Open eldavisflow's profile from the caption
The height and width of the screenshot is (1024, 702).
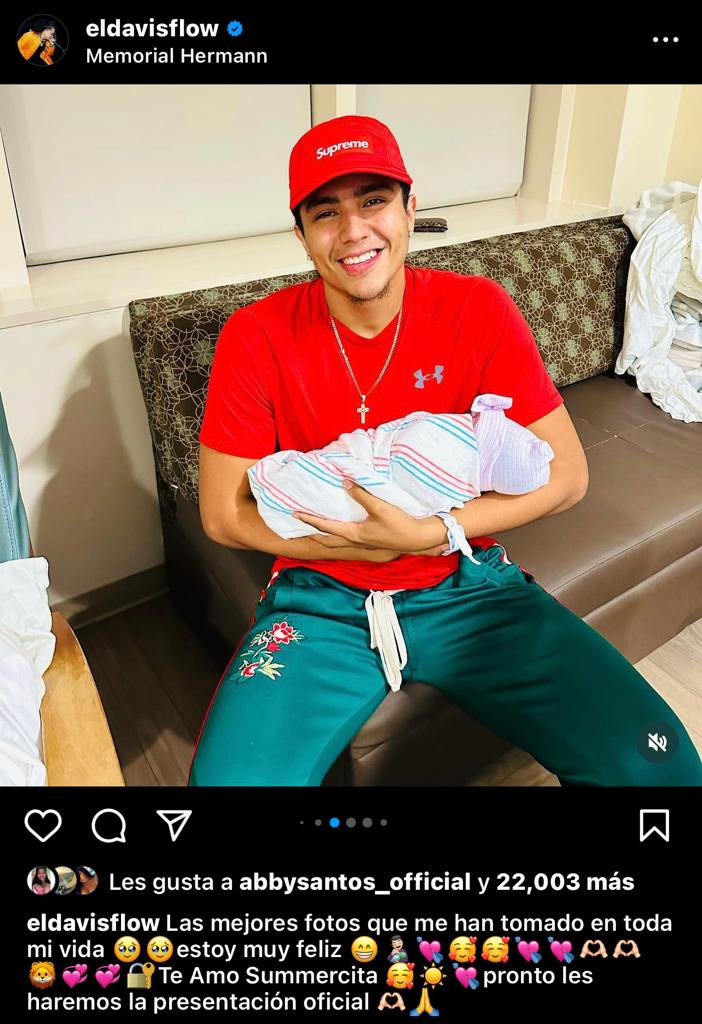(x=93, y=922)
